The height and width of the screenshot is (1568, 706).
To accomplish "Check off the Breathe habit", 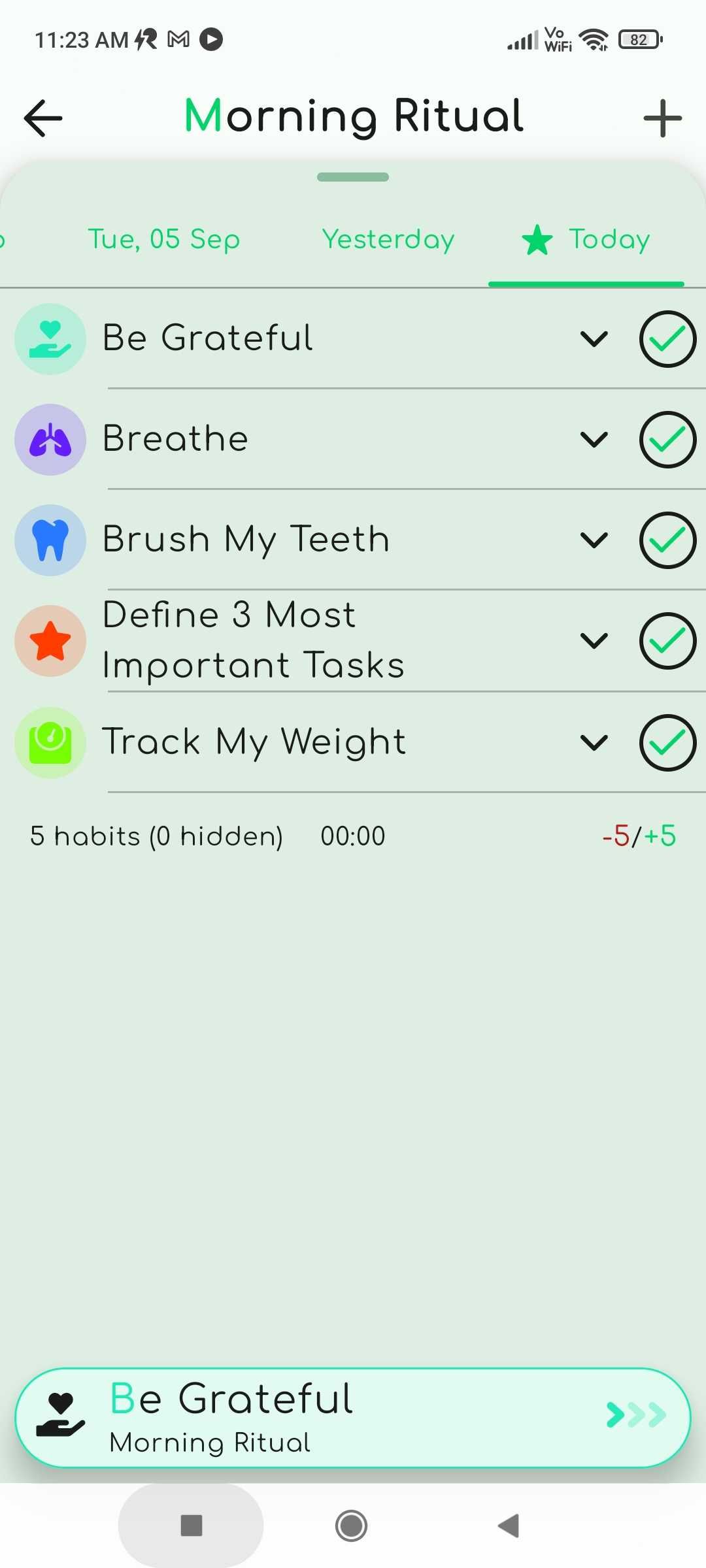I will (667, 439).
